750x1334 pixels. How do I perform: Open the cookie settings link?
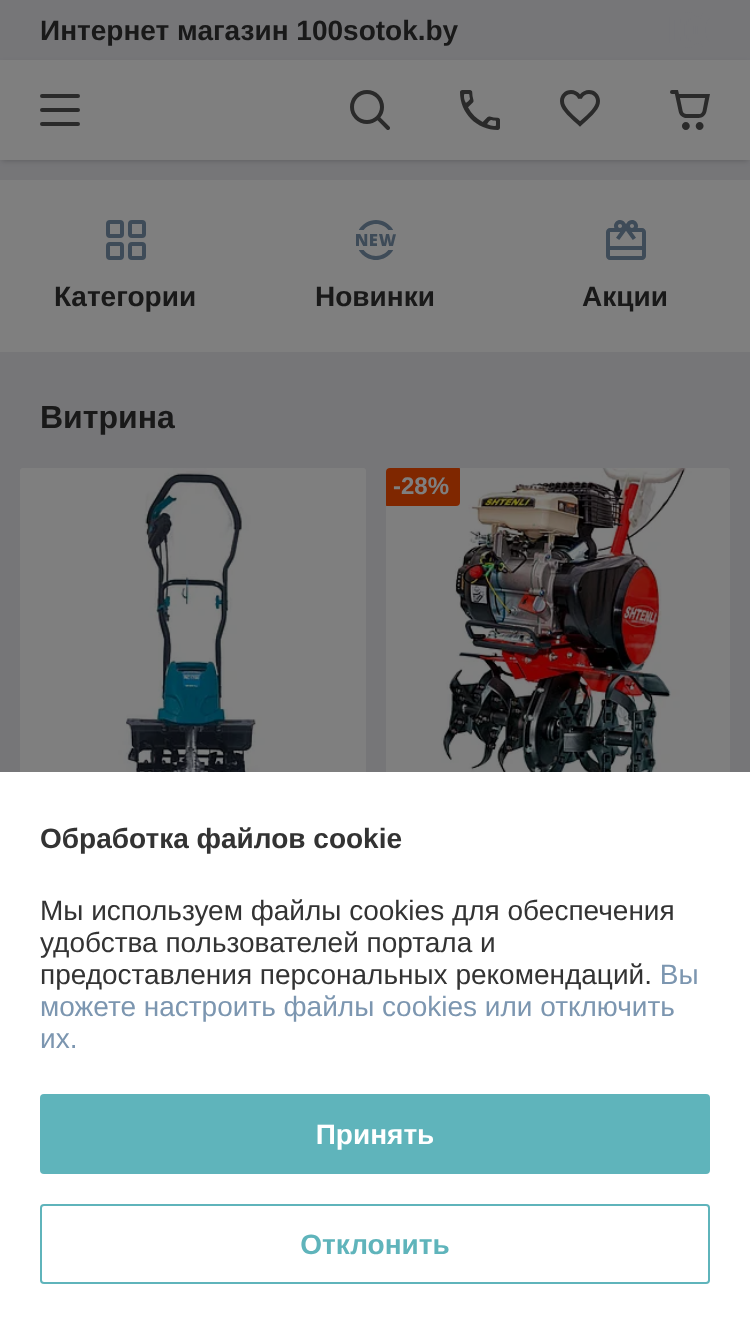coord(369,1006)
